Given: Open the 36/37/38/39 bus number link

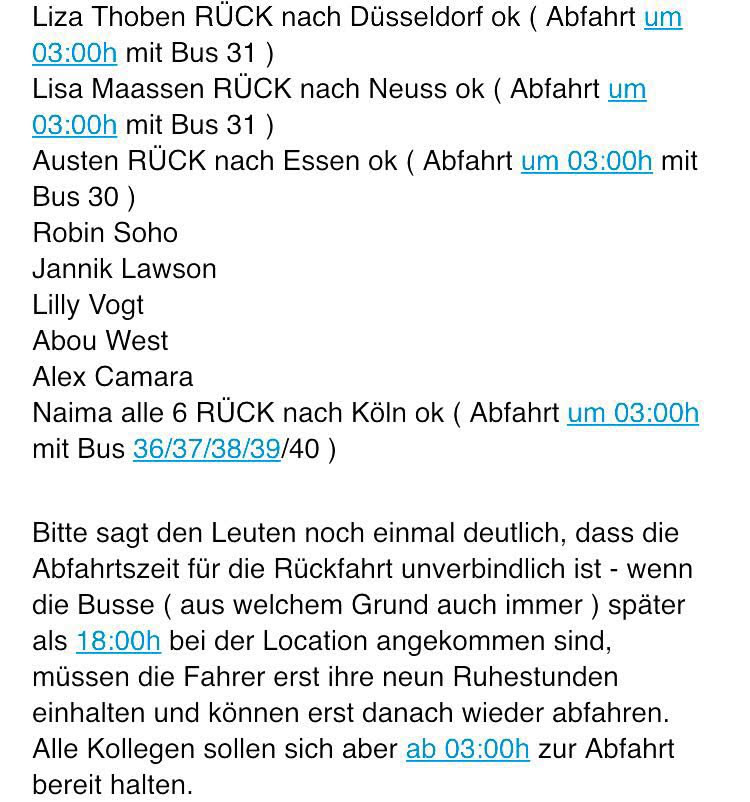Looking at the screenshot, I should [x=206, y=449].
